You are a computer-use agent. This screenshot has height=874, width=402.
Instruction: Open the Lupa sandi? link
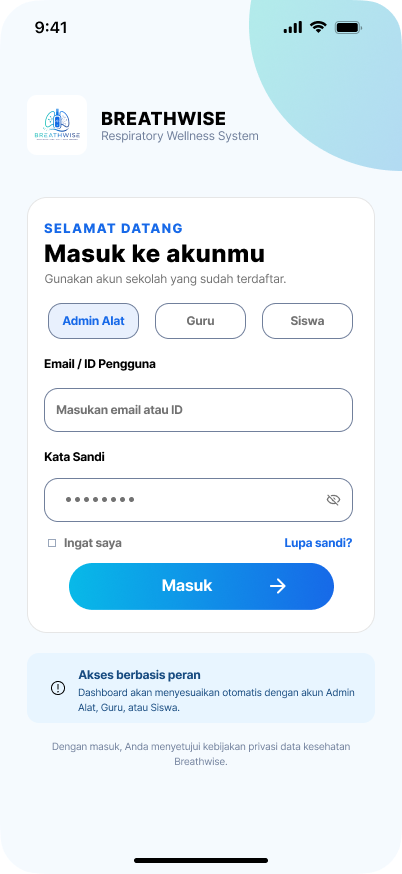click(x=318, y=543)
